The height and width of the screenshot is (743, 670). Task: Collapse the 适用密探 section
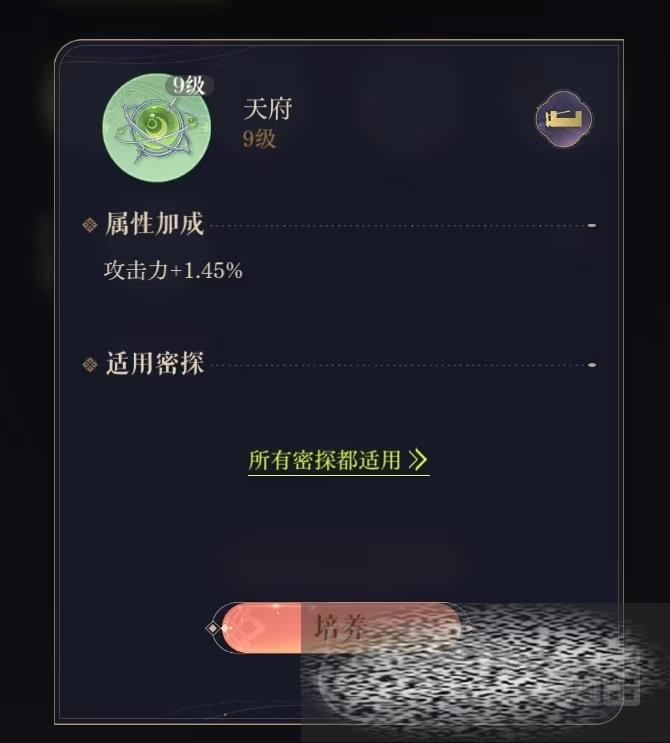[x=592, y=365]
